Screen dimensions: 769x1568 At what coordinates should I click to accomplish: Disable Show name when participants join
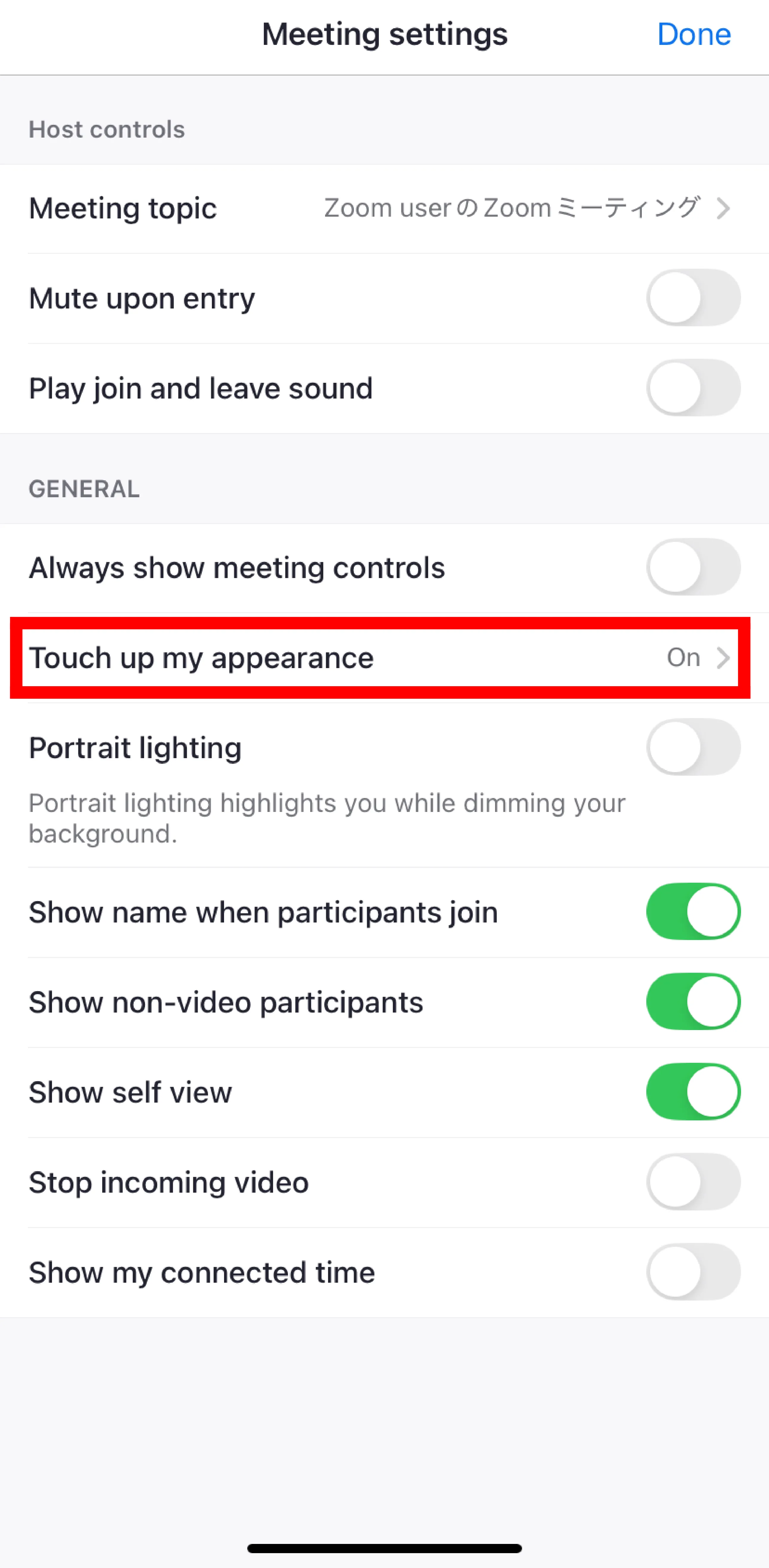click(693, 911)
